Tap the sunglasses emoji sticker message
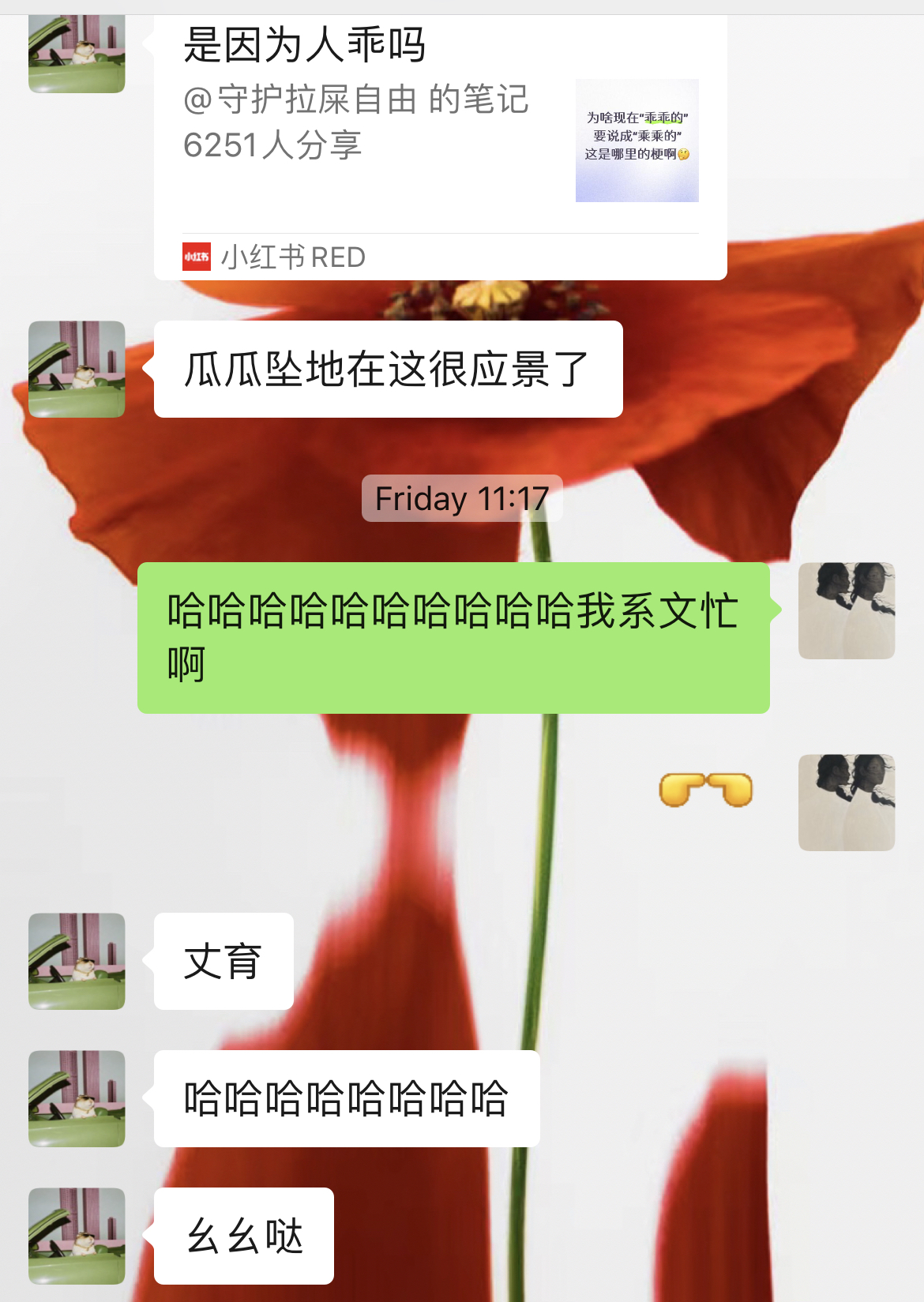924x1302 pixels. [705, 790]
